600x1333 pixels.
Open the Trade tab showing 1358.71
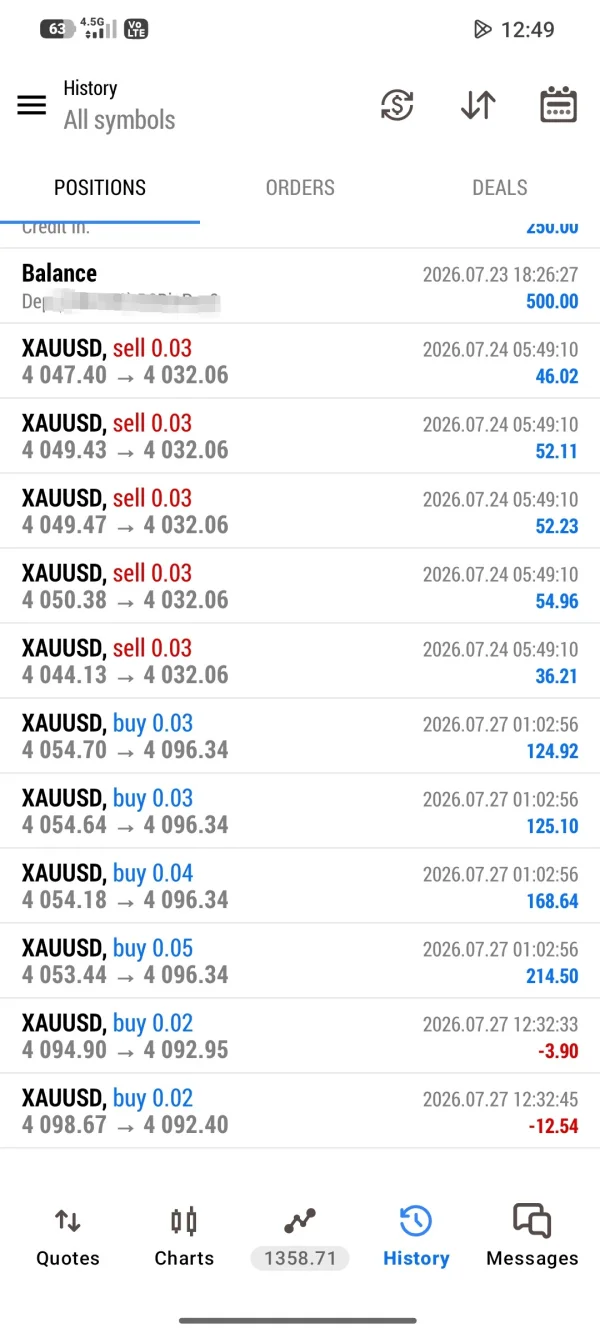[300, 1237]
